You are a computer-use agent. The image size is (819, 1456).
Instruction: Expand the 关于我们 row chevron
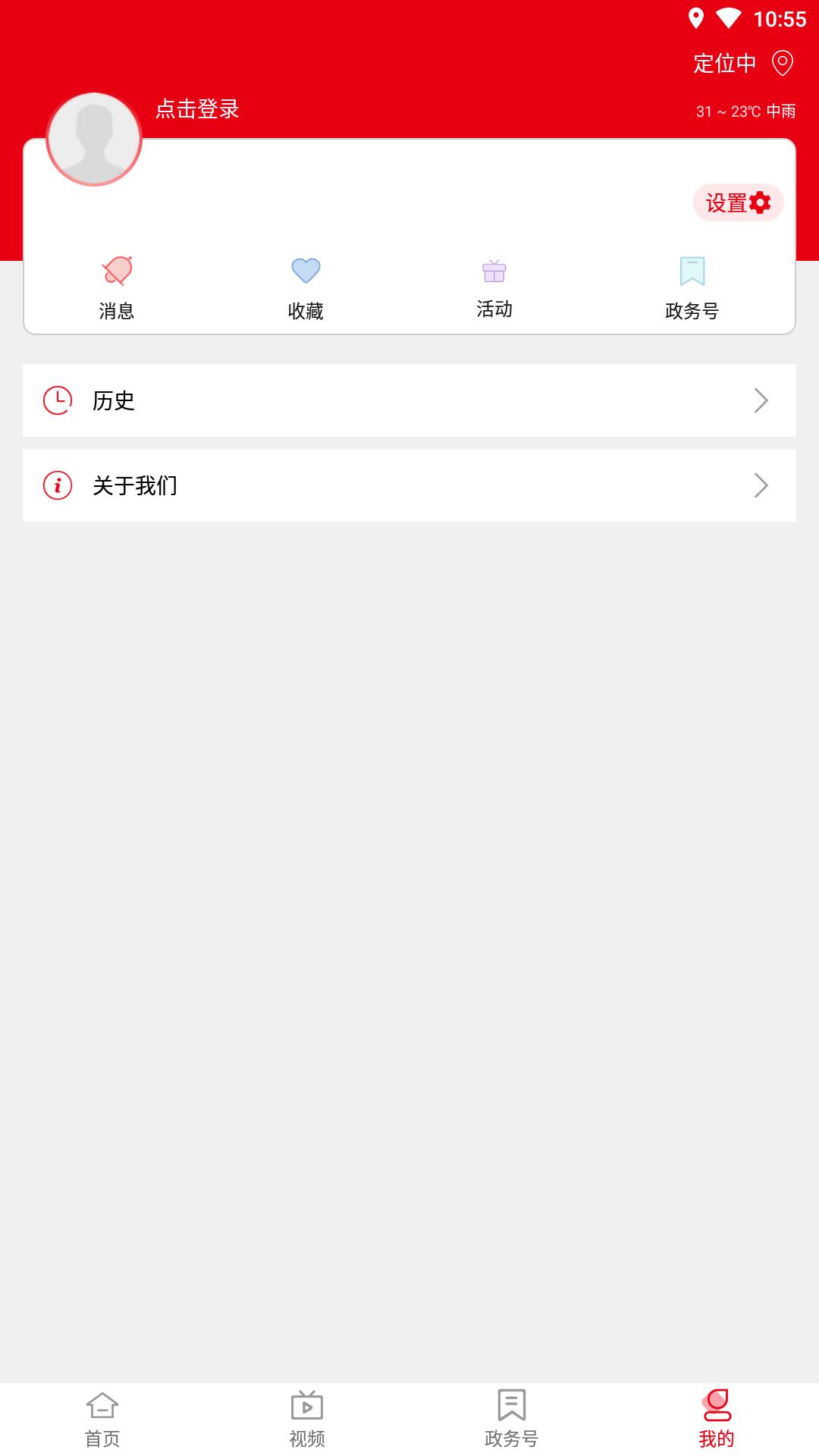coord(761,486)
